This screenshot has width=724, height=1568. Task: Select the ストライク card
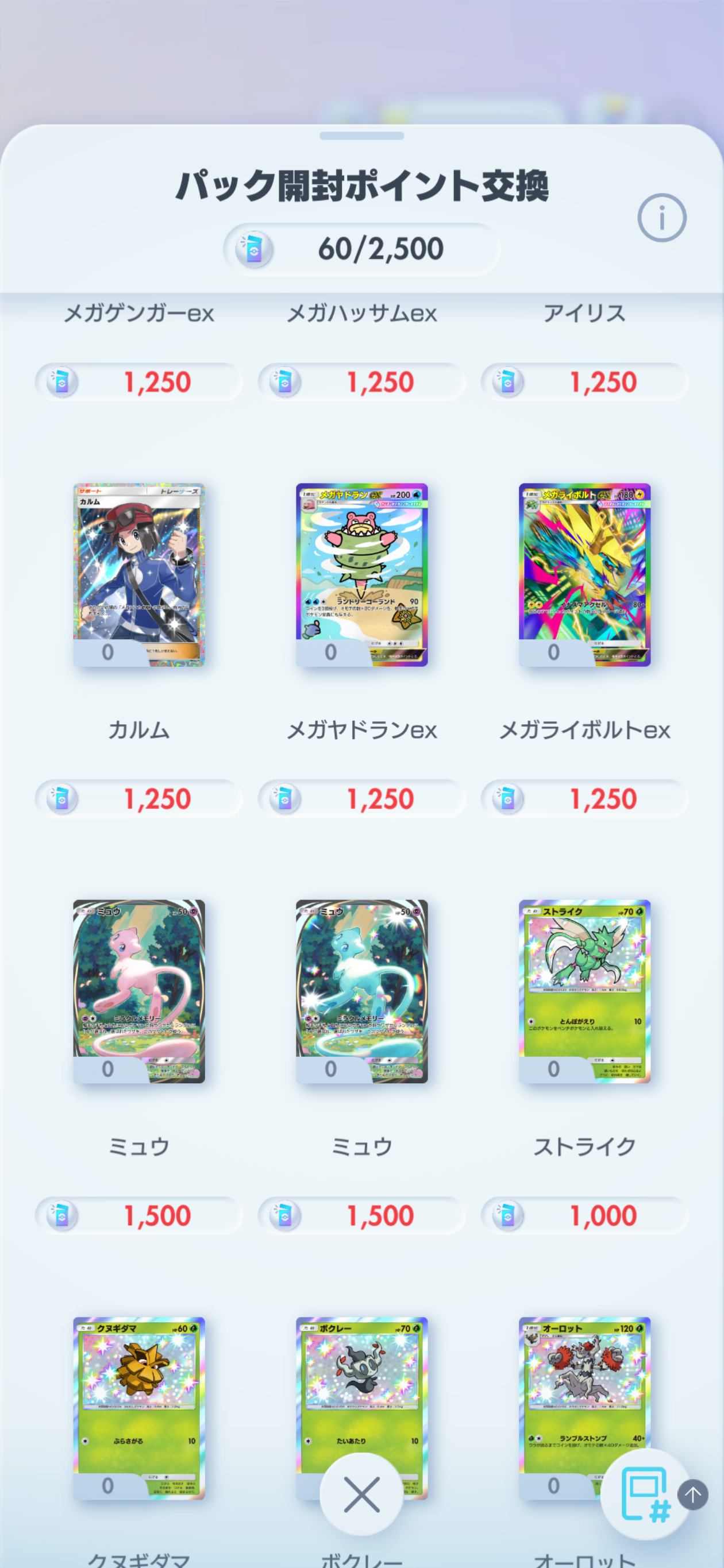point(584,991)
